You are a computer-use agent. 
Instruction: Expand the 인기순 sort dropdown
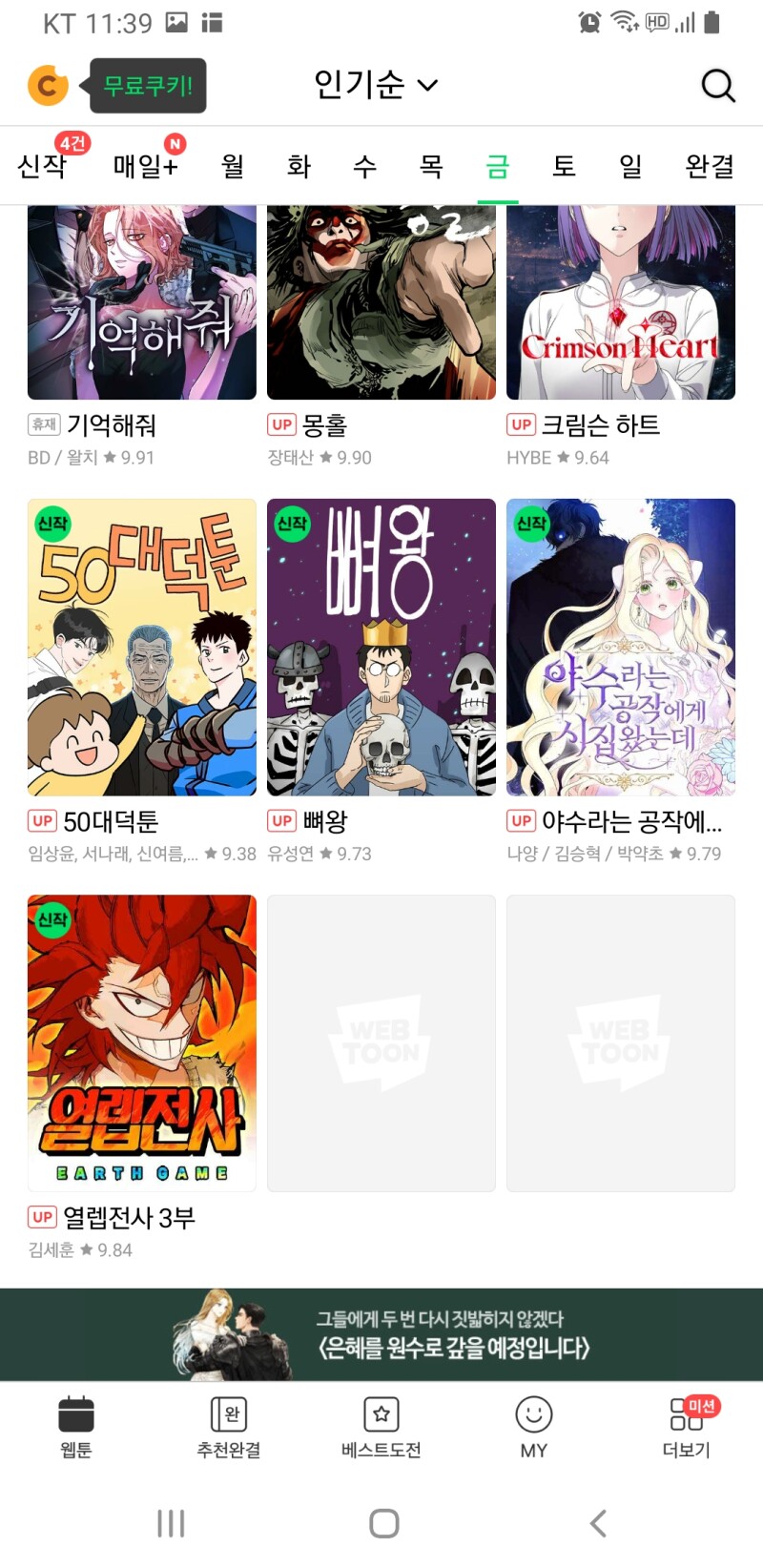tap(376, 85)
